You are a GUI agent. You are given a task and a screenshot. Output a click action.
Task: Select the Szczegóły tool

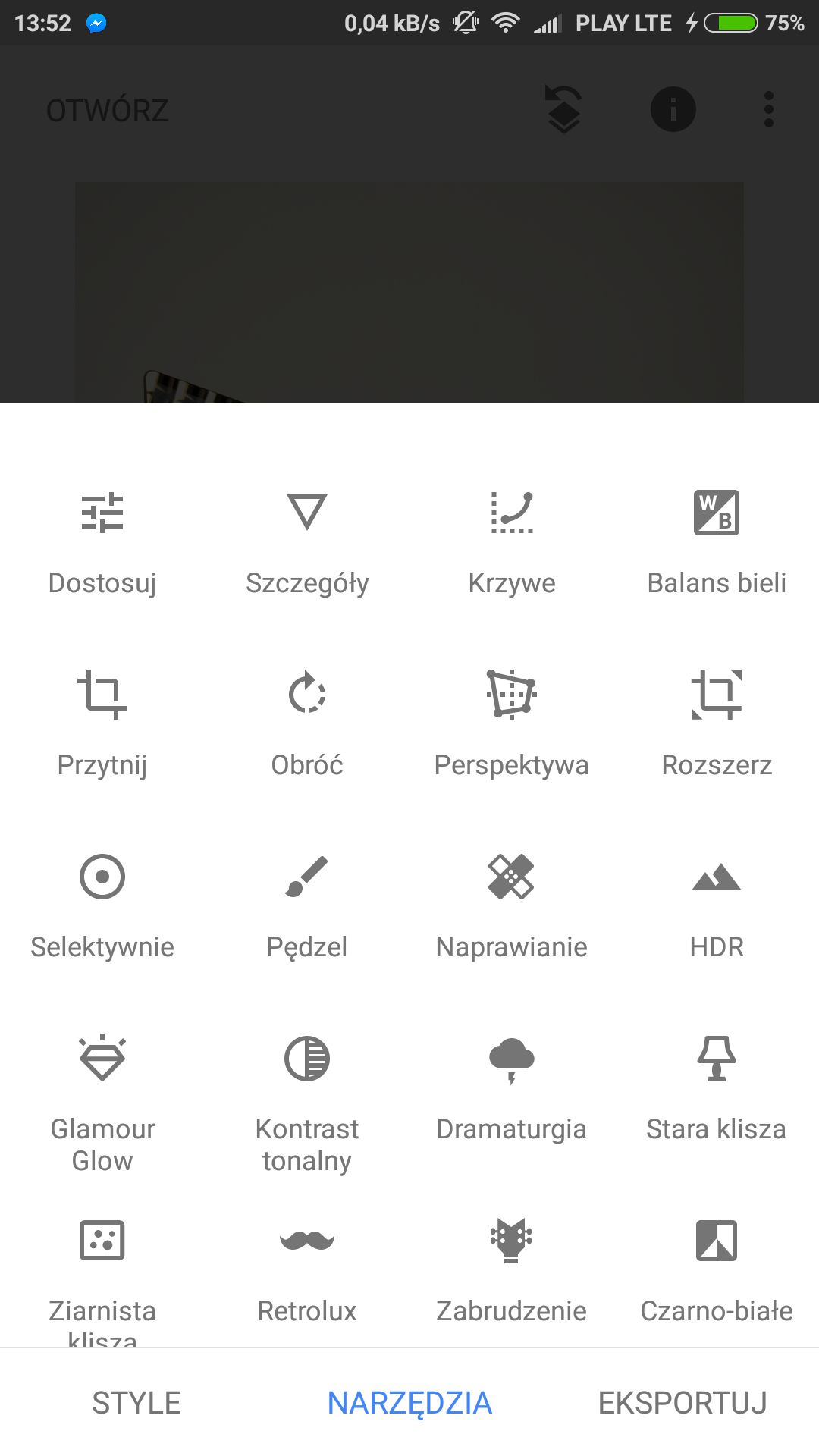[x=307, y=543]
